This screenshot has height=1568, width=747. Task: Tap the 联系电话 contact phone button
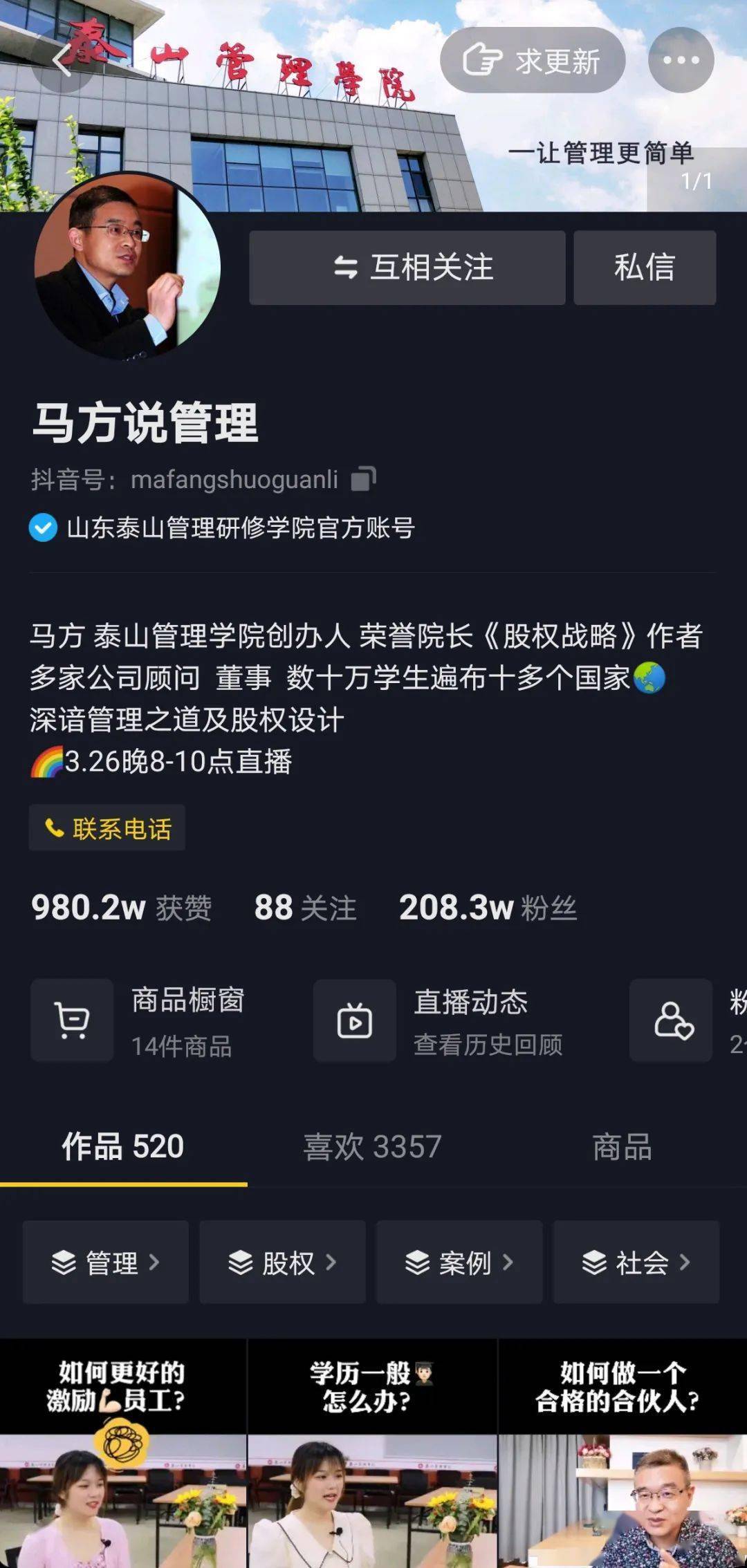pyautogui.click(x=107, y=828)
